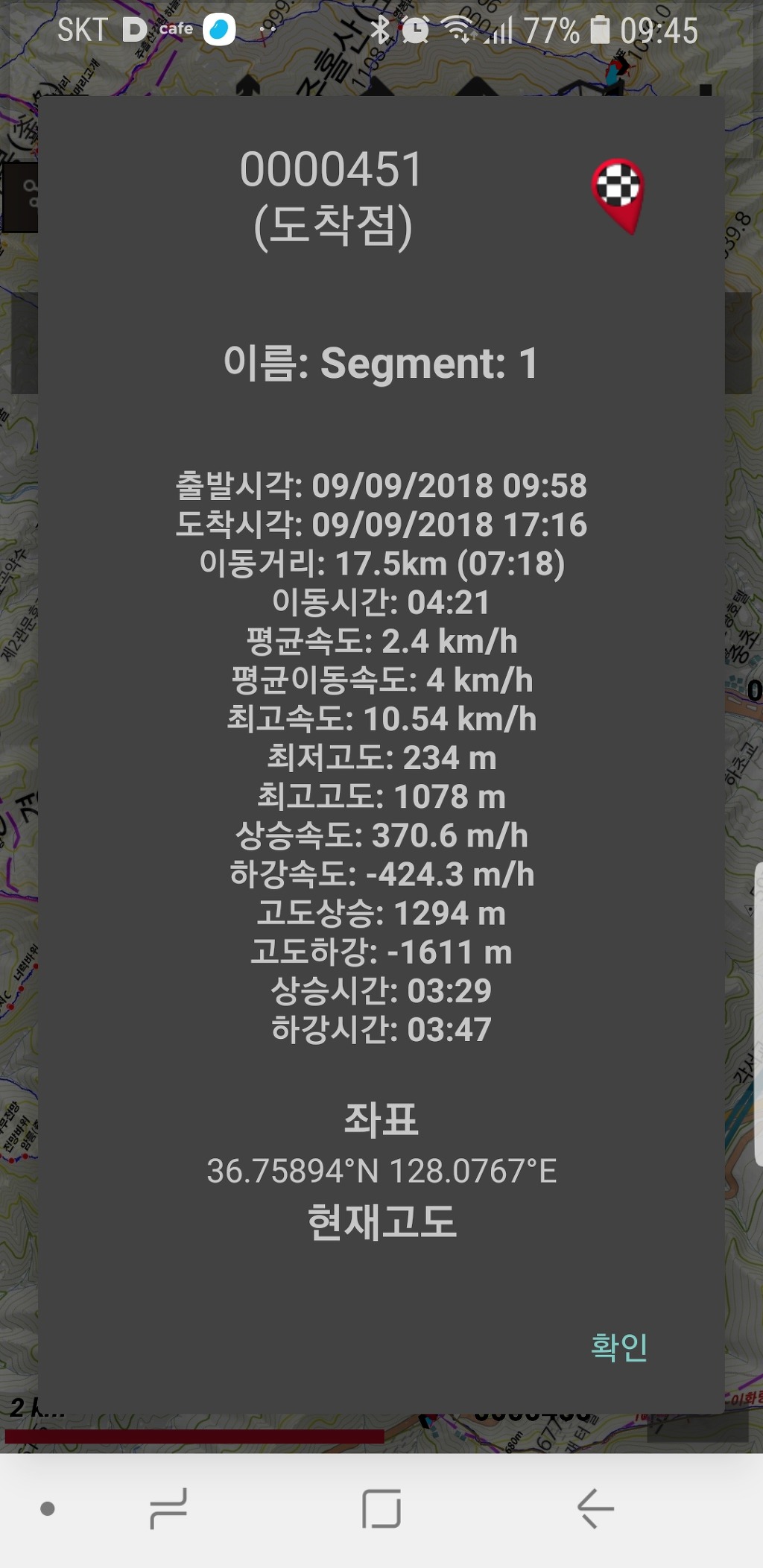Open the recent apps view
Viewport: 763px width, 1568px height.
(168, 1508)
